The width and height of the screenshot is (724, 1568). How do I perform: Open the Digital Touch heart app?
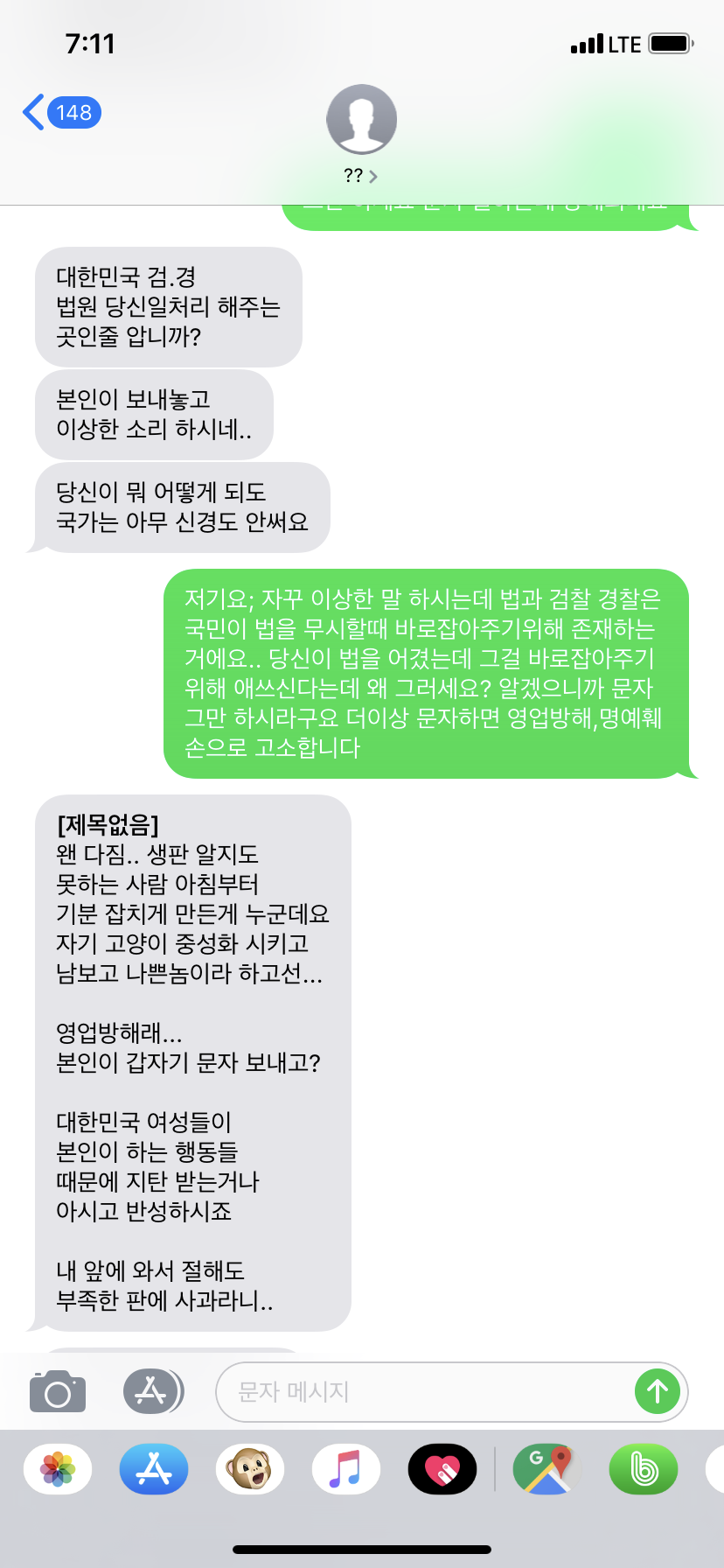442,1469
